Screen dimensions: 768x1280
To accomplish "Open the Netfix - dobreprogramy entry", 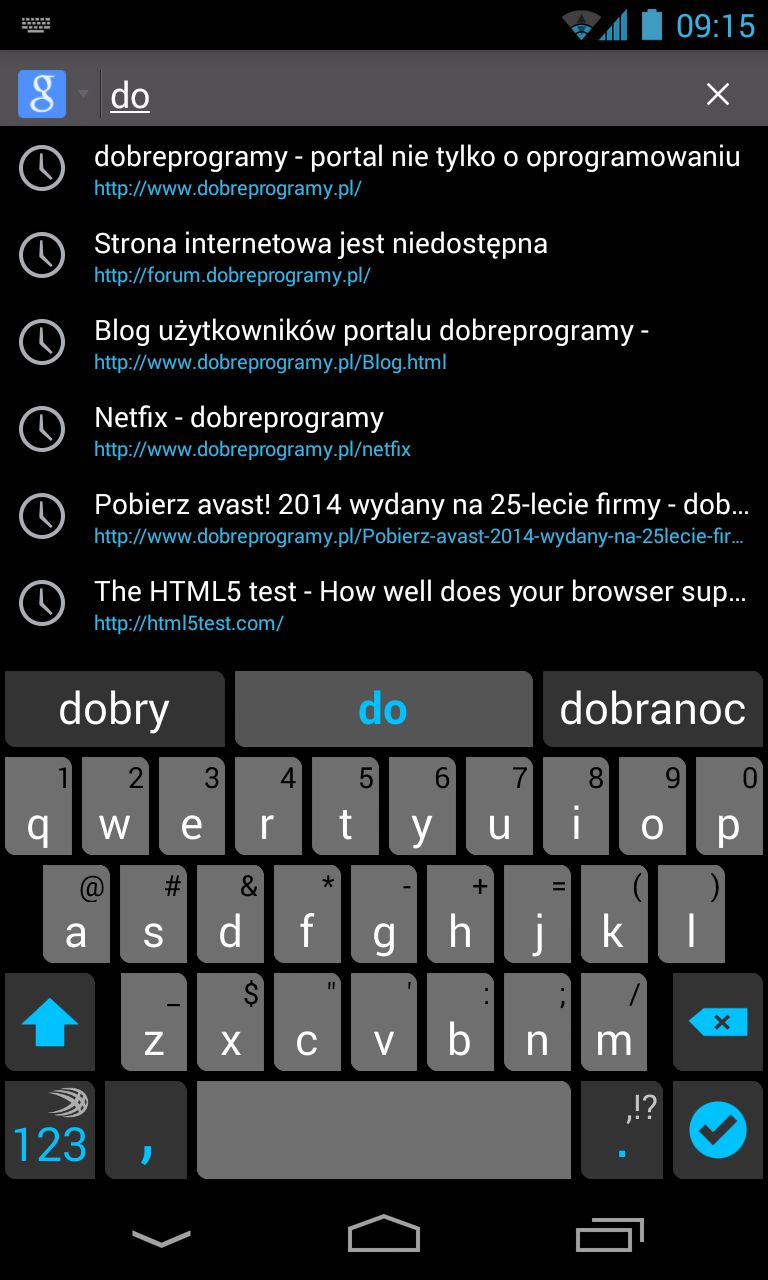I will click(384, 431).
